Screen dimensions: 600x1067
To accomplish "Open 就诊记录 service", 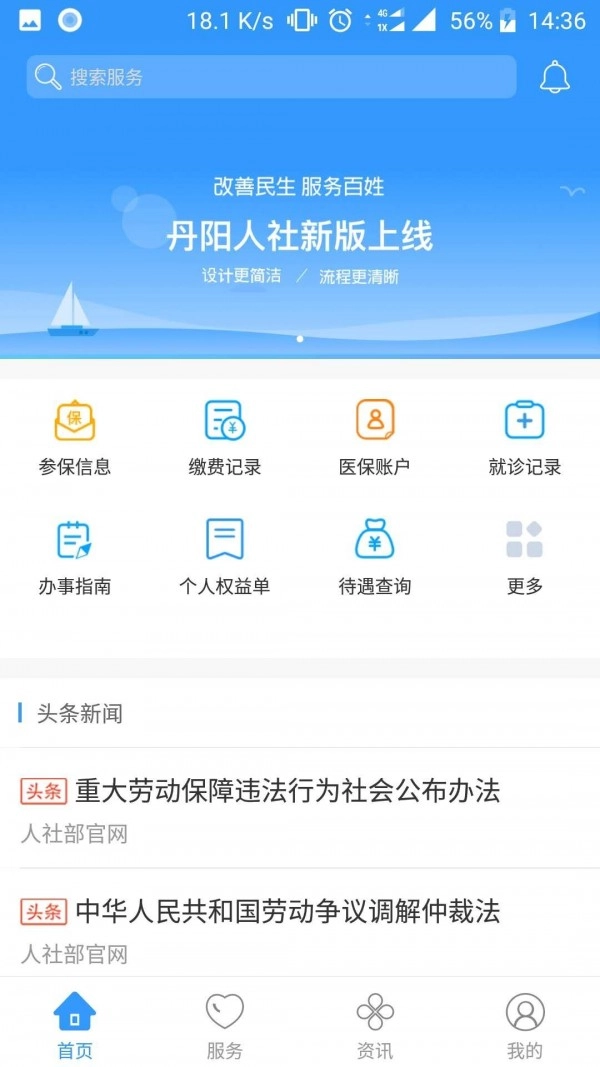I will click(x=525, y=437).
